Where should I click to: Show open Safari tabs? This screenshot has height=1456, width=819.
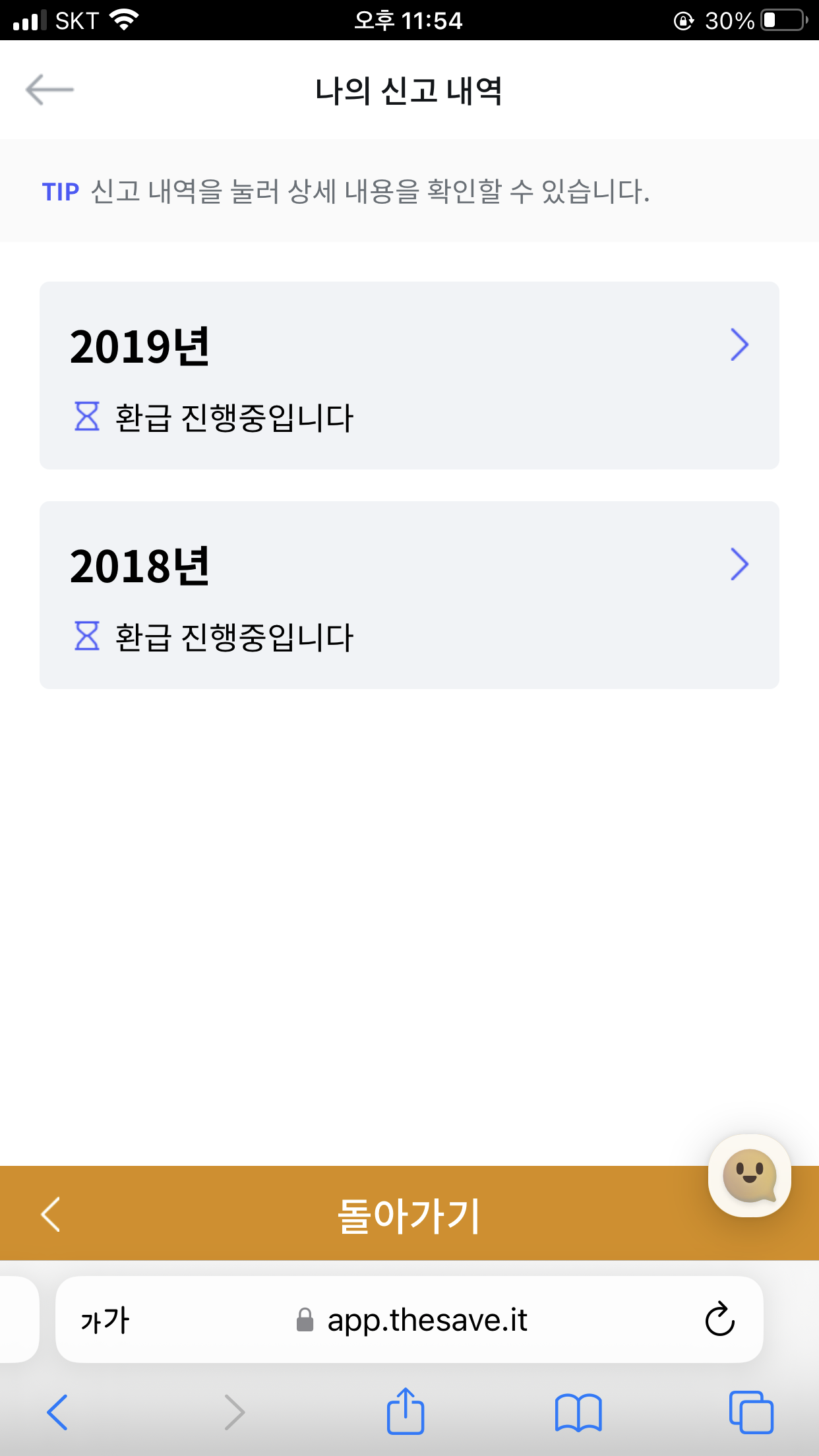click(751, 1412)
